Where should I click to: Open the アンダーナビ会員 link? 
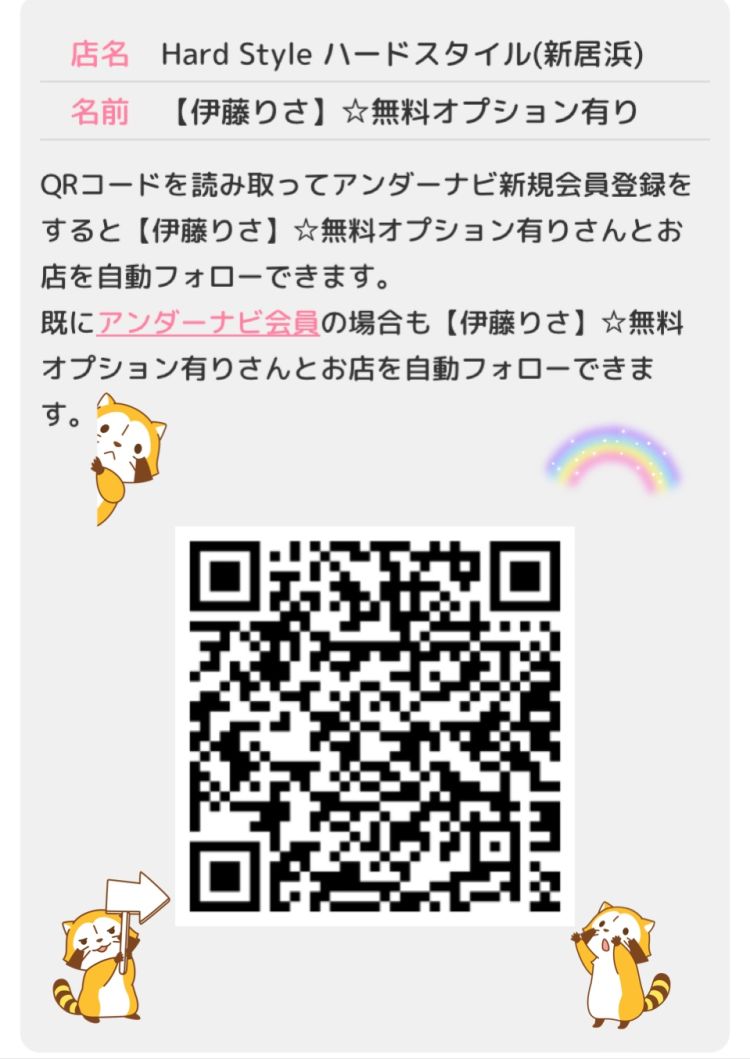click(208, 322)
